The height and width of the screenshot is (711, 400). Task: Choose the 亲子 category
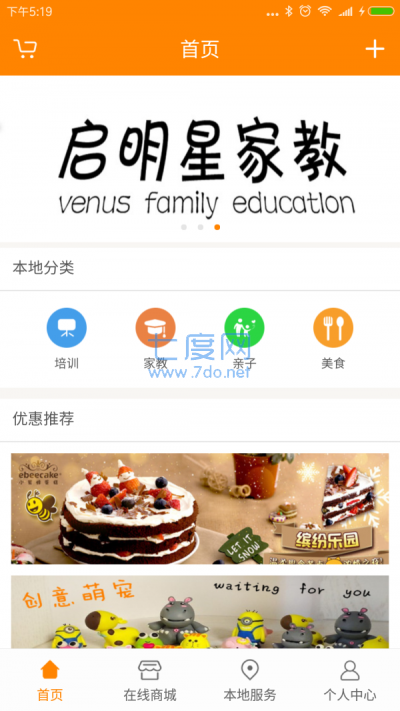point(244,338)
